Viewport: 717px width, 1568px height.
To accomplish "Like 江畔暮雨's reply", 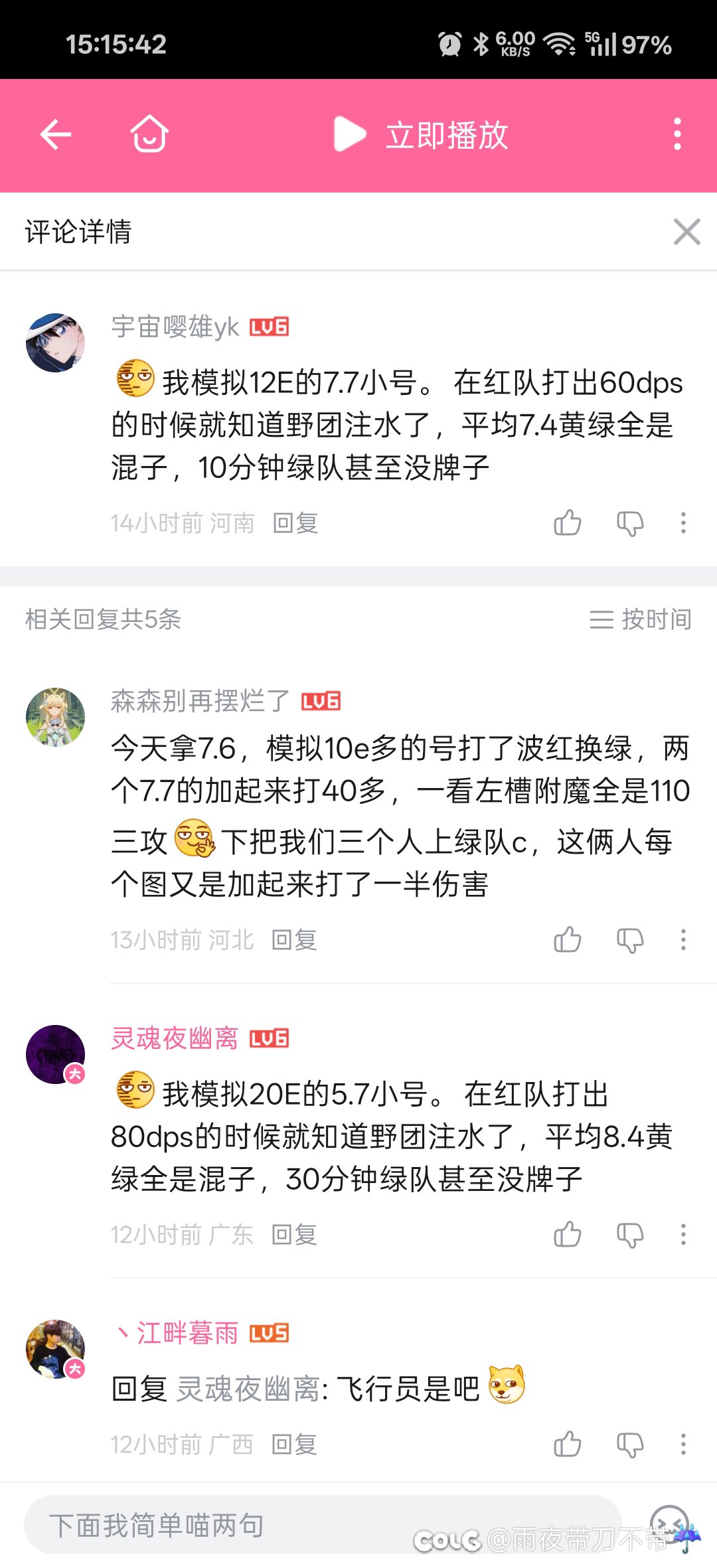I will tap(568, 1445).
